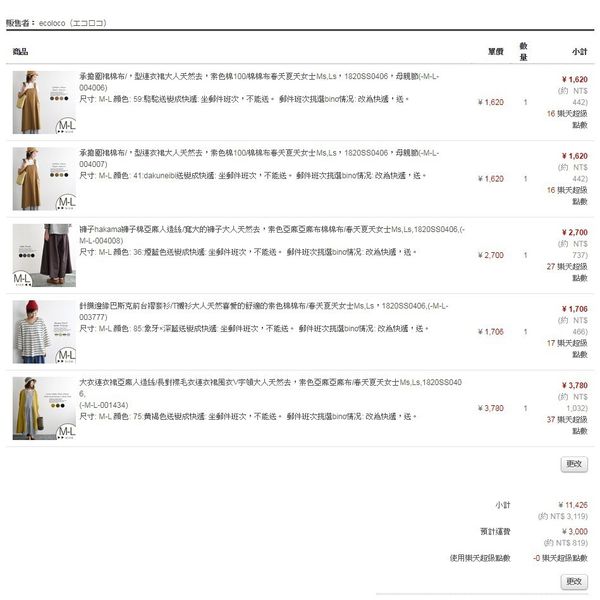Viewport: 600px width, 600px height.
Task: Tap 更改 under the 使用樂天超級點數 row
Action: (x=573, y=582)
